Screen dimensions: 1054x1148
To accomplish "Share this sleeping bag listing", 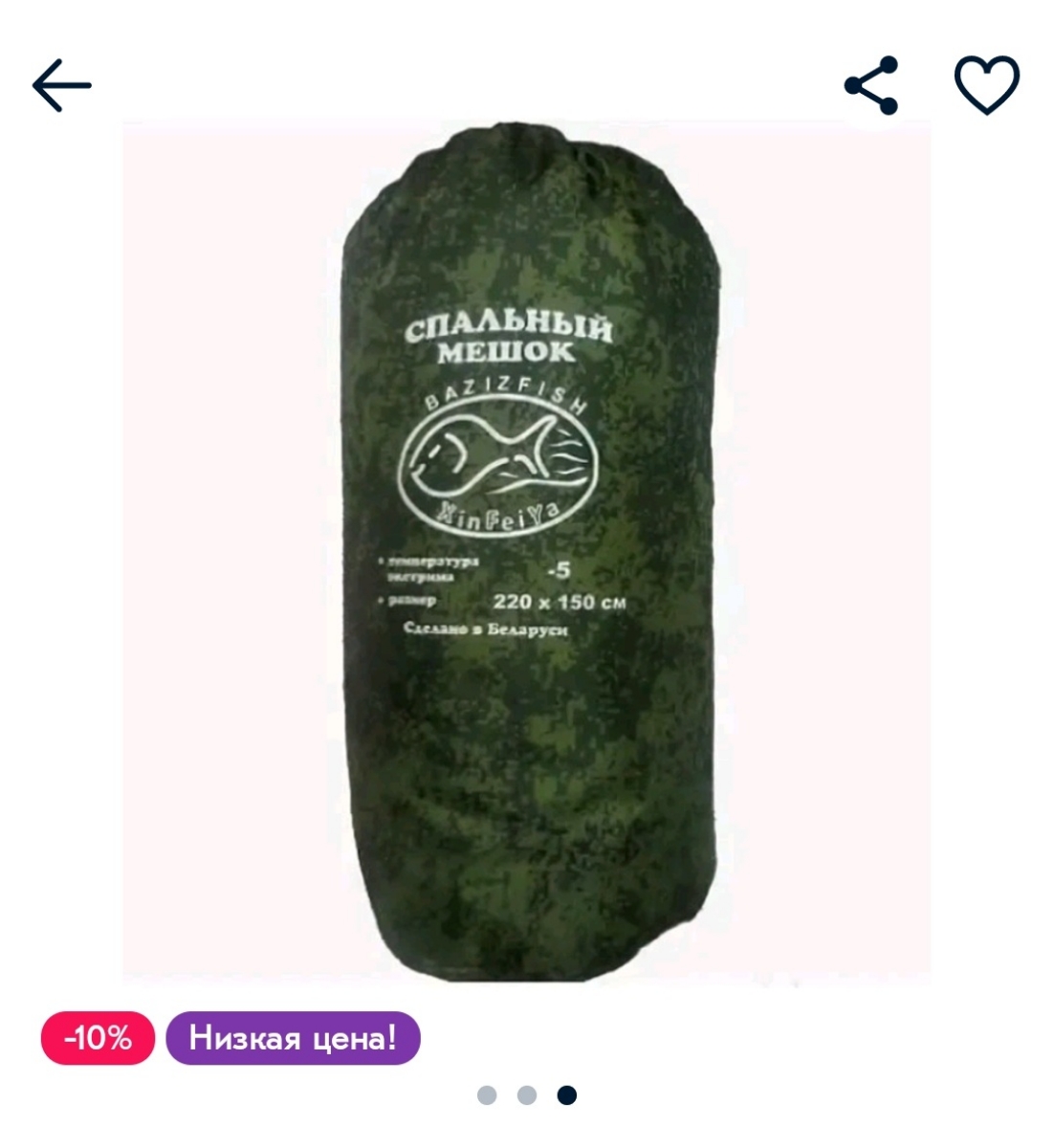I will coord(871,85).
